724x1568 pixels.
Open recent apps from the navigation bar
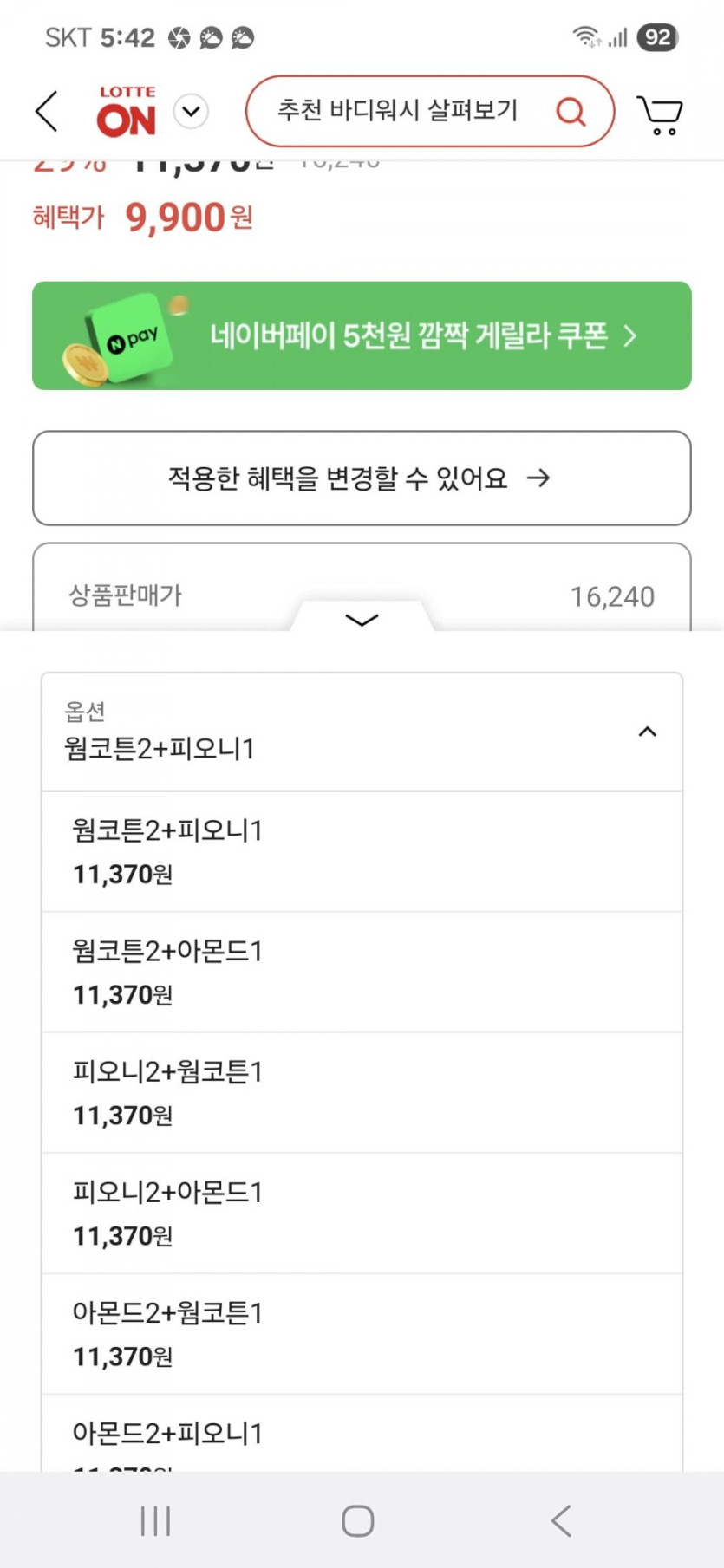point(155,1520)
